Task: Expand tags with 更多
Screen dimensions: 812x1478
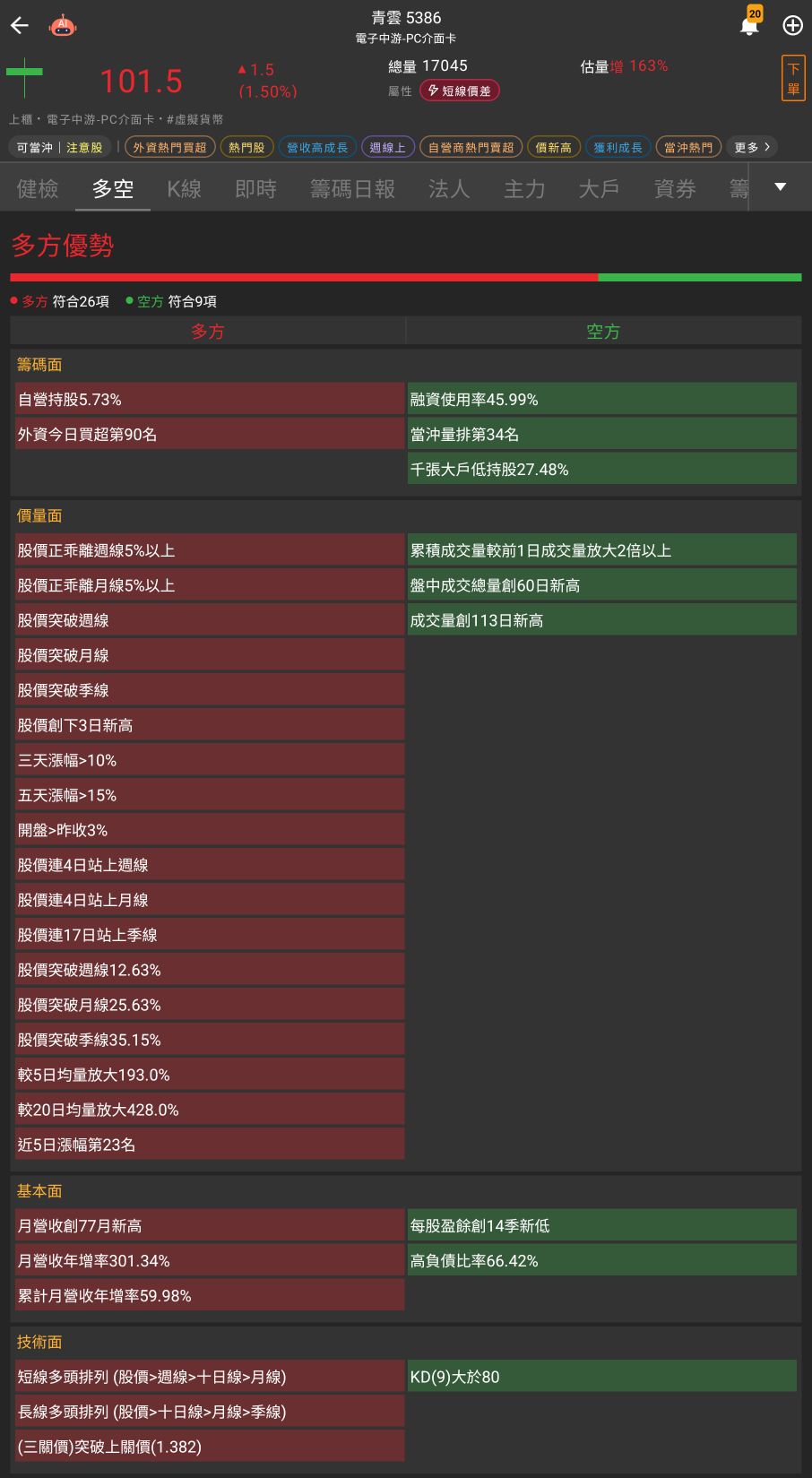Action: pyautogui.click(x=751, y=147)
